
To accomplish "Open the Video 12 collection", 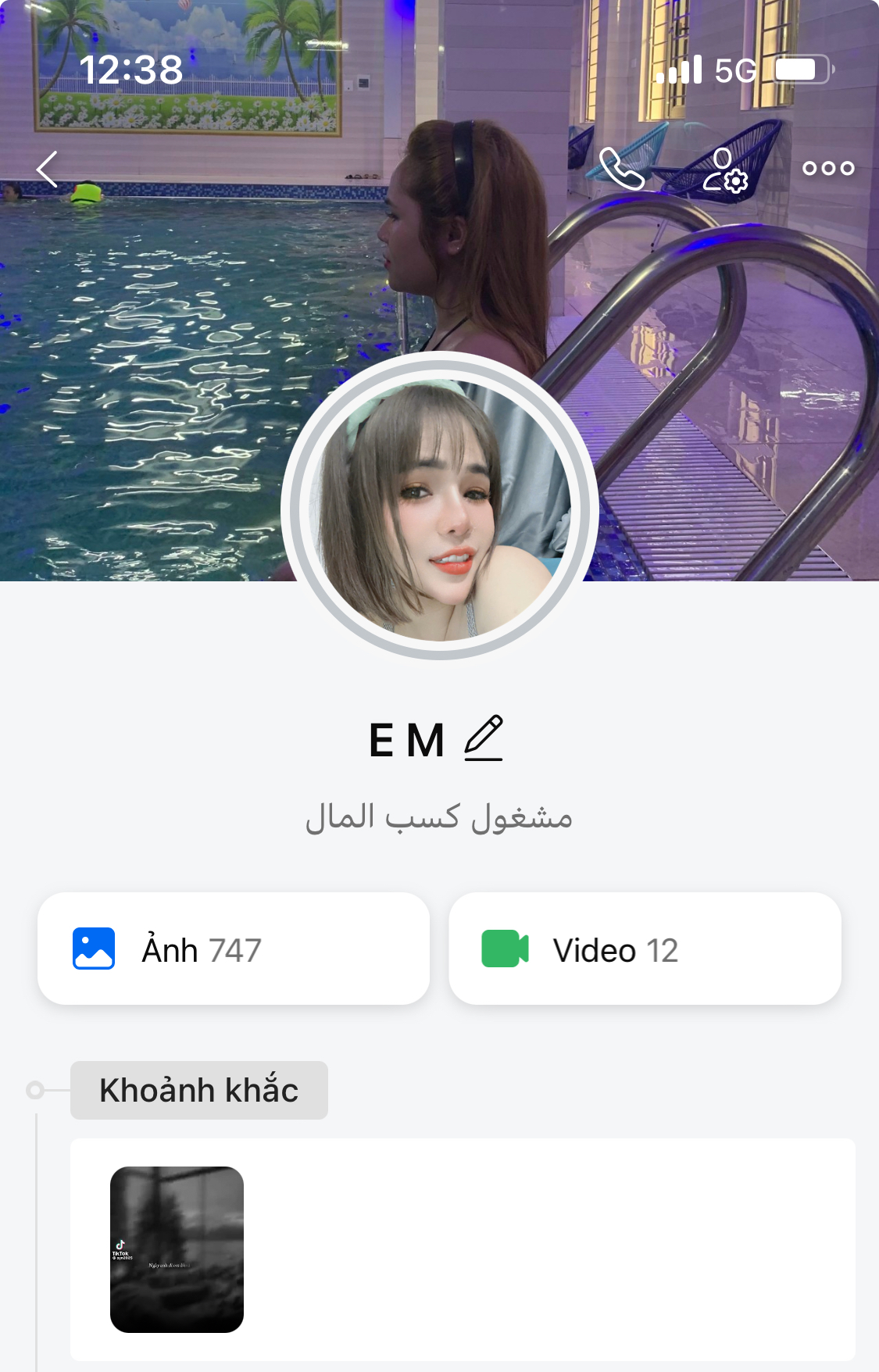I will (645, 949).
